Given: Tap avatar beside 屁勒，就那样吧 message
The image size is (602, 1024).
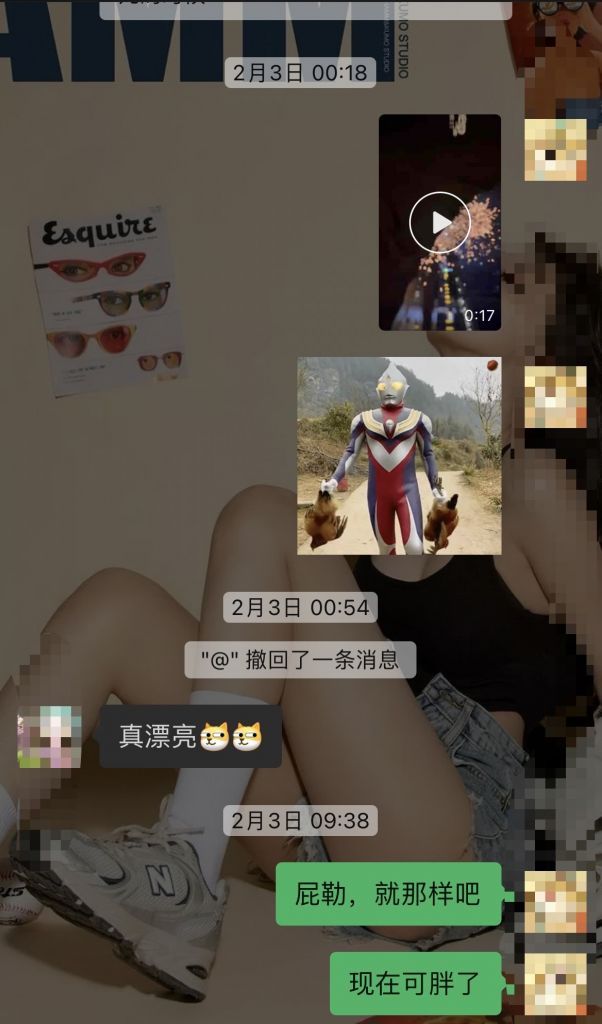Looking at the screenshot, I should 556,895.
